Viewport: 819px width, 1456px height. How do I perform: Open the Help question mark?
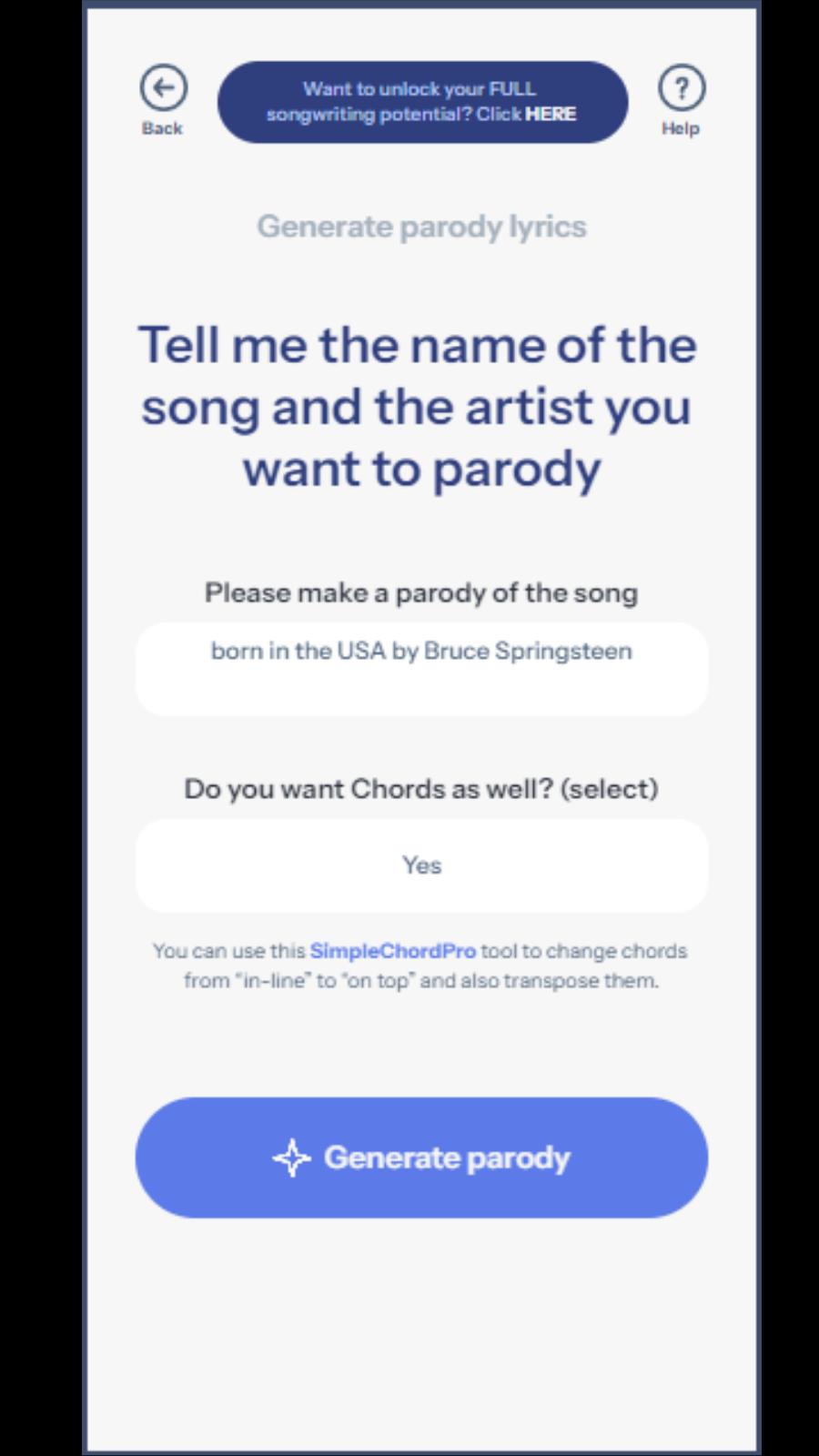point(682,89)
